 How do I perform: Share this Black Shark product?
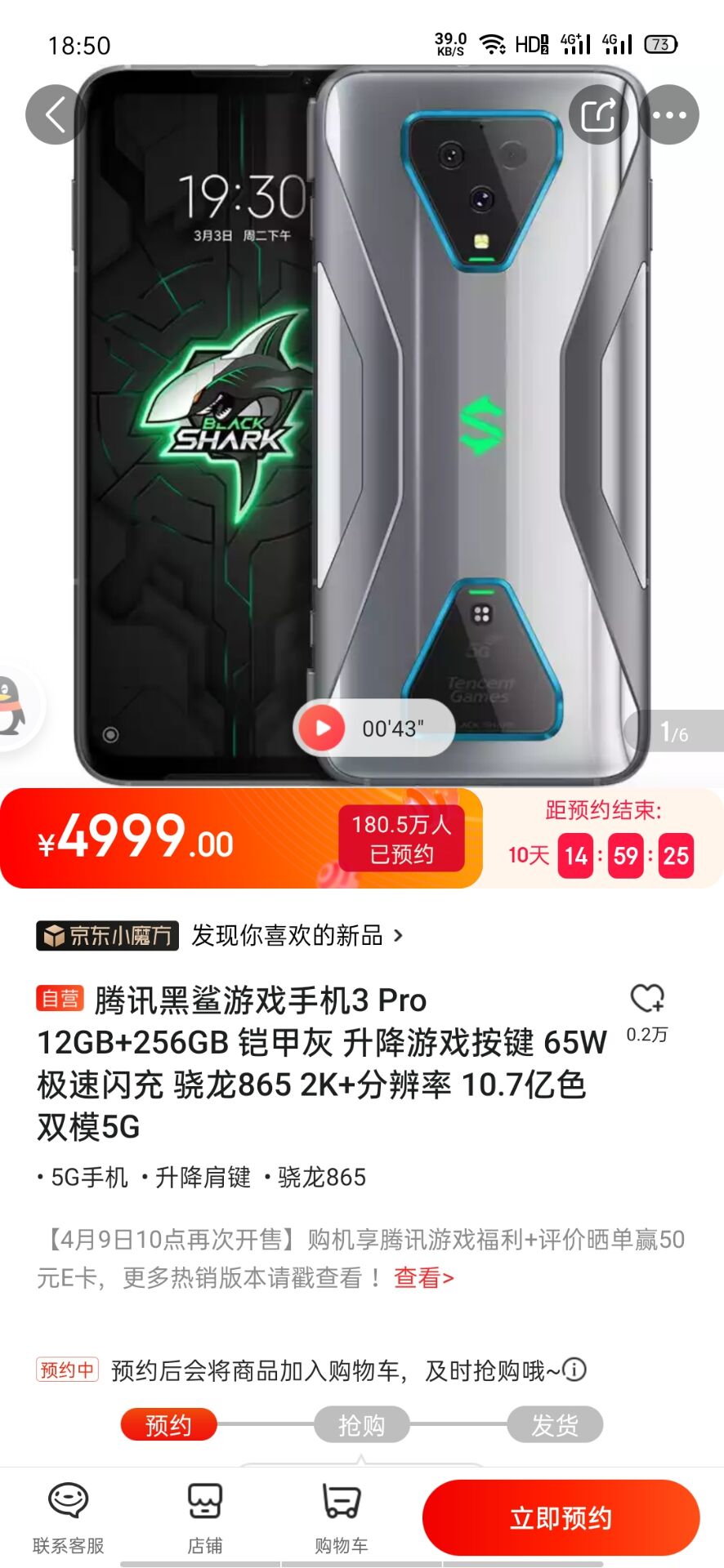click(598, 115)
